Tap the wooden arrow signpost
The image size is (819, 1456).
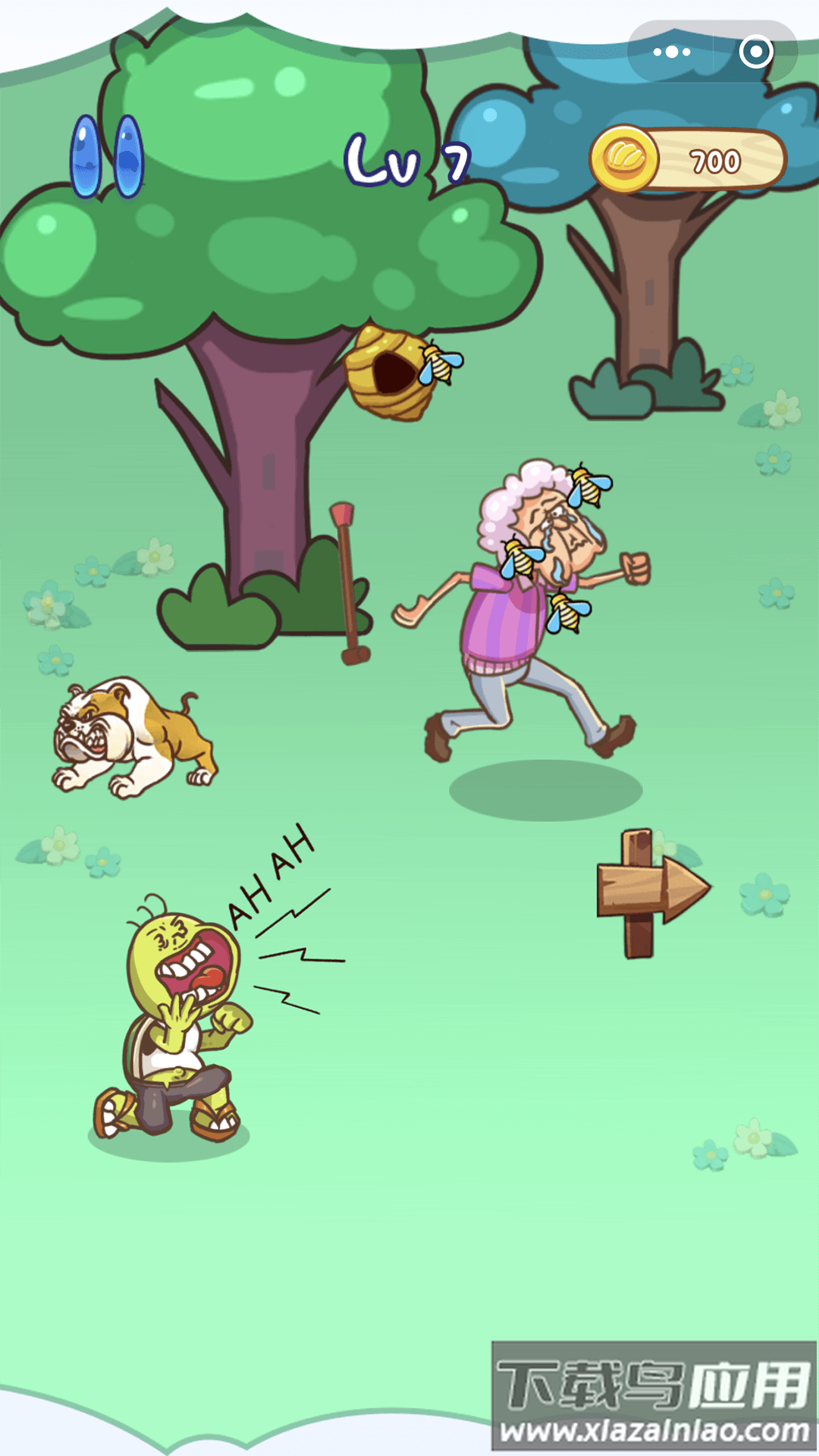(x=650, y=892)
